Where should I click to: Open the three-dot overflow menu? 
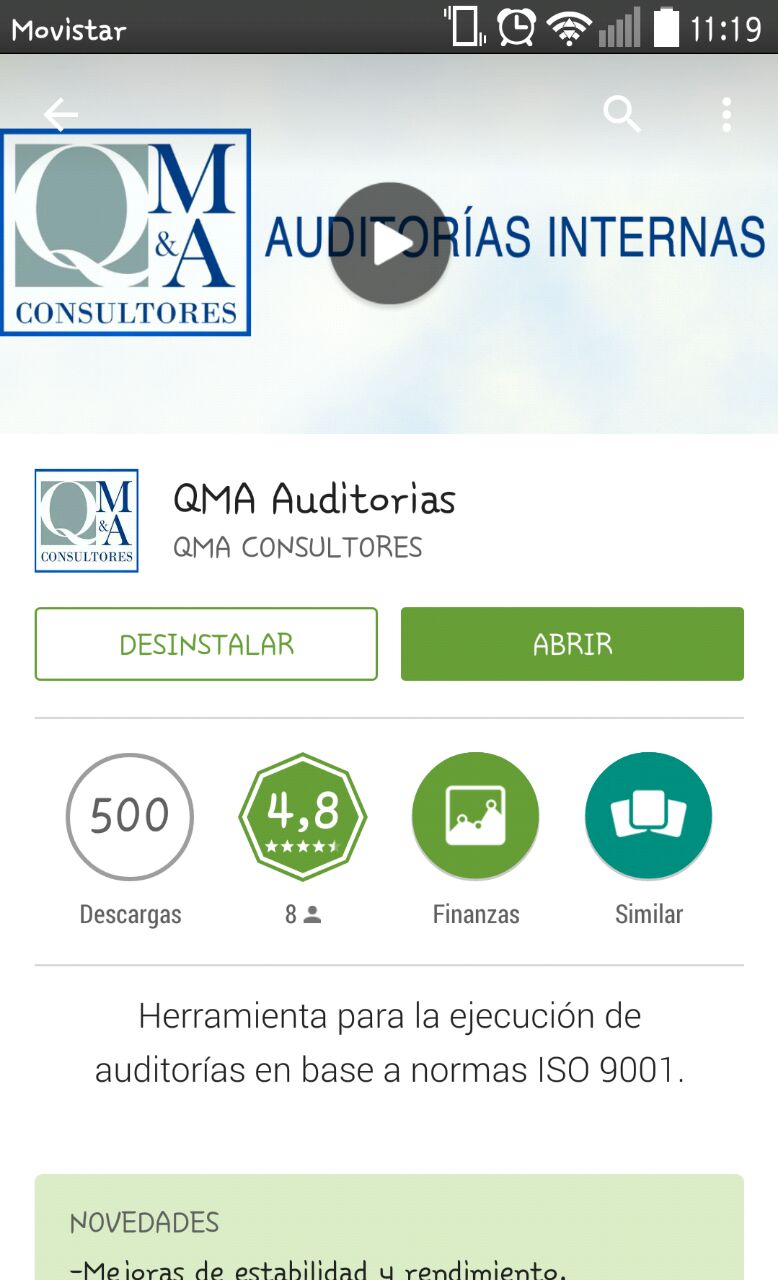(727, 115)
